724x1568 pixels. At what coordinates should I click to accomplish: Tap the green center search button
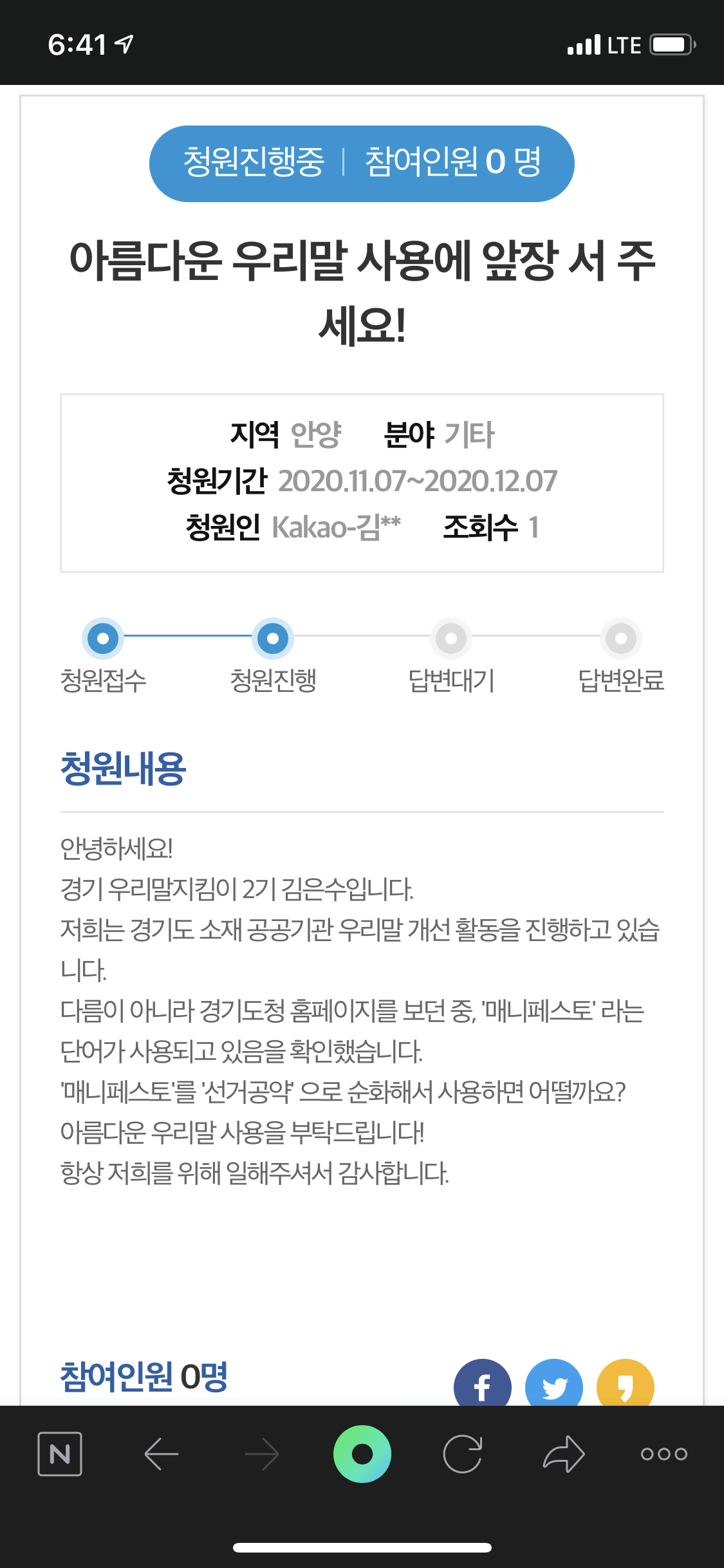[362, 1453]
